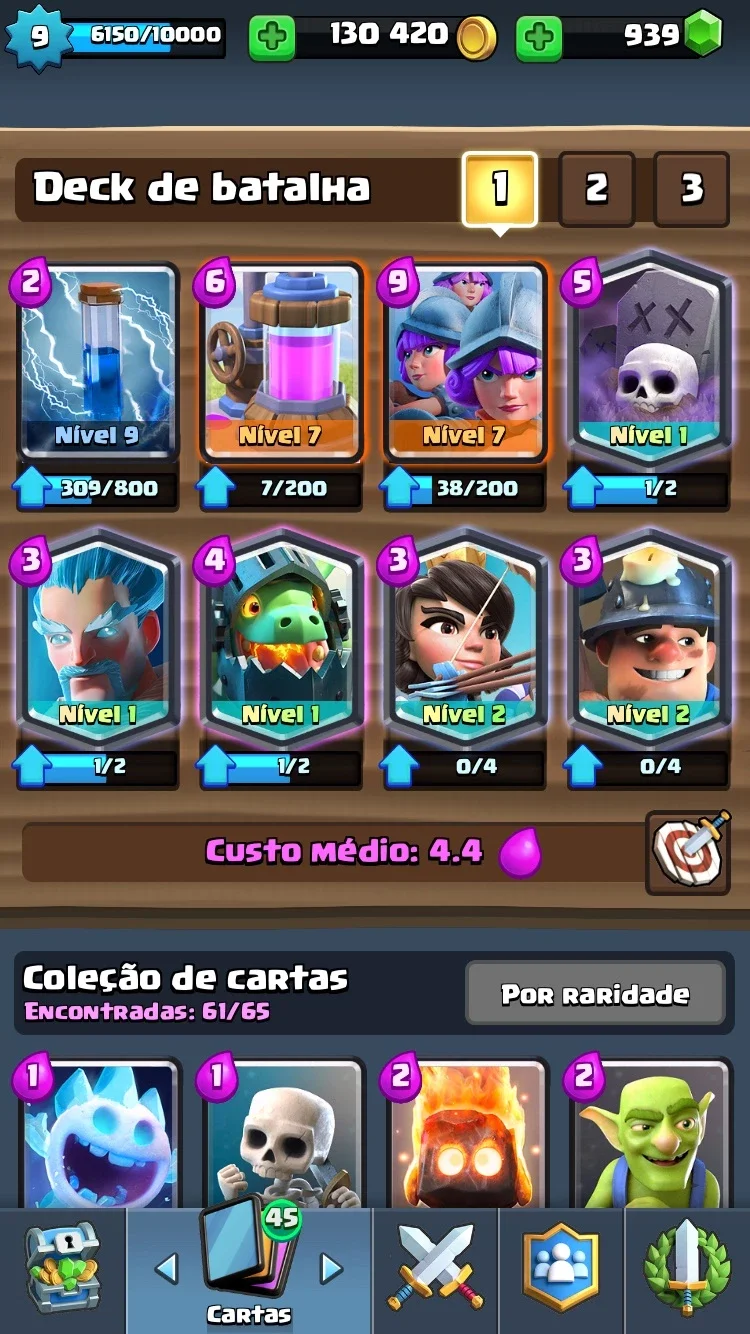
Task: Select battle deck 1
Action: (499, 188)
